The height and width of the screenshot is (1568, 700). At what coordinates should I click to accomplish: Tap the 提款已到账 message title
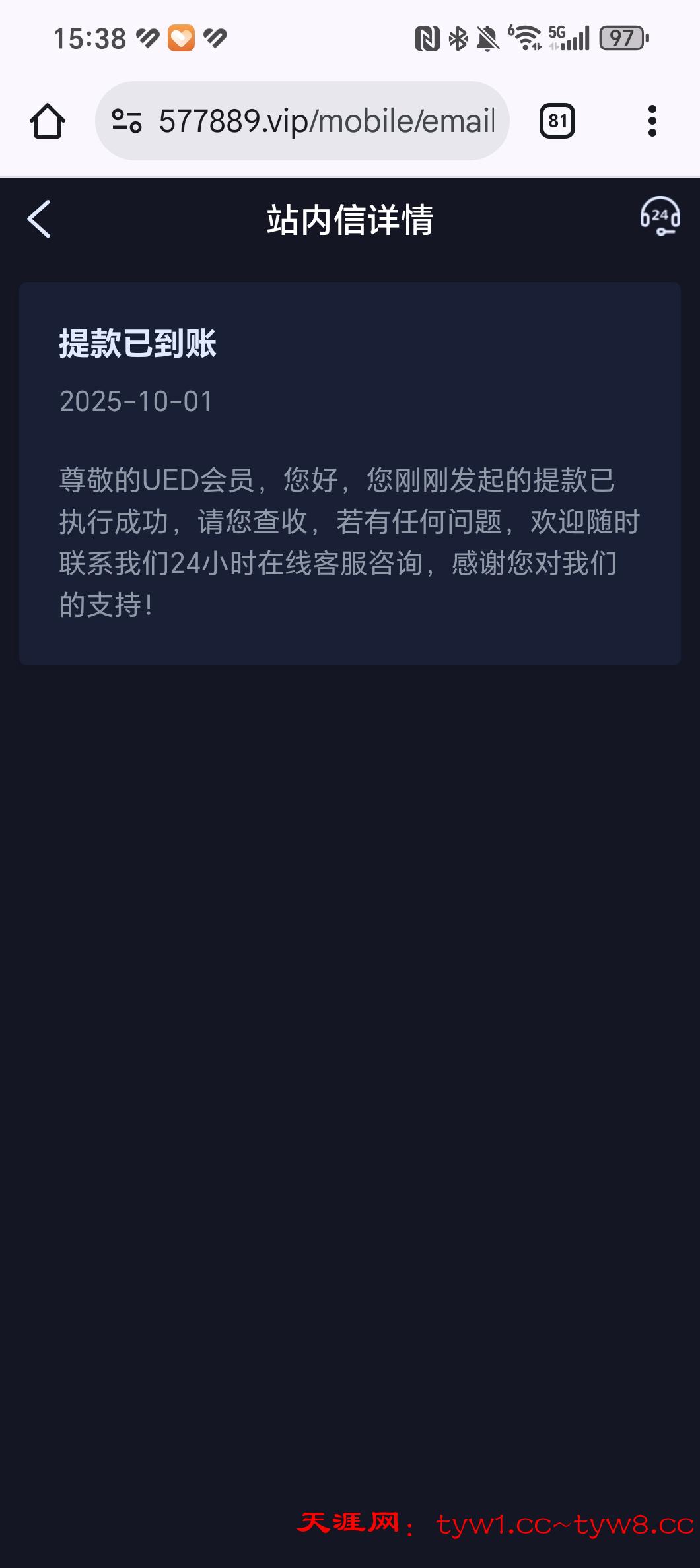point(138,343)
